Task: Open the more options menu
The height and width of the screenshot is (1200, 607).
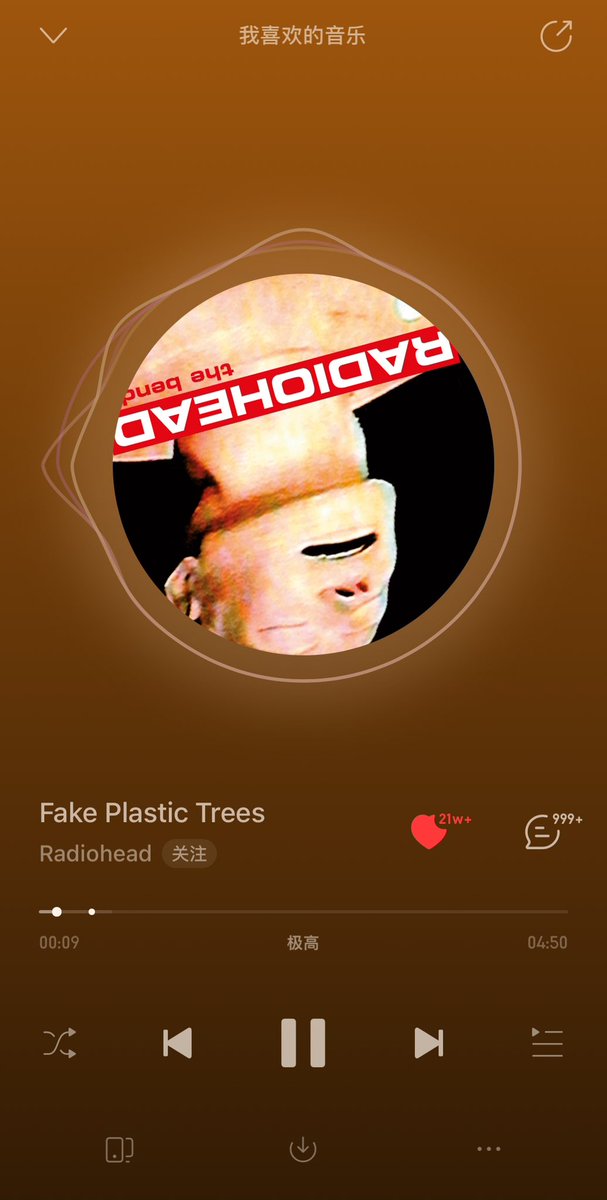Action: [x=489, y=1150]
